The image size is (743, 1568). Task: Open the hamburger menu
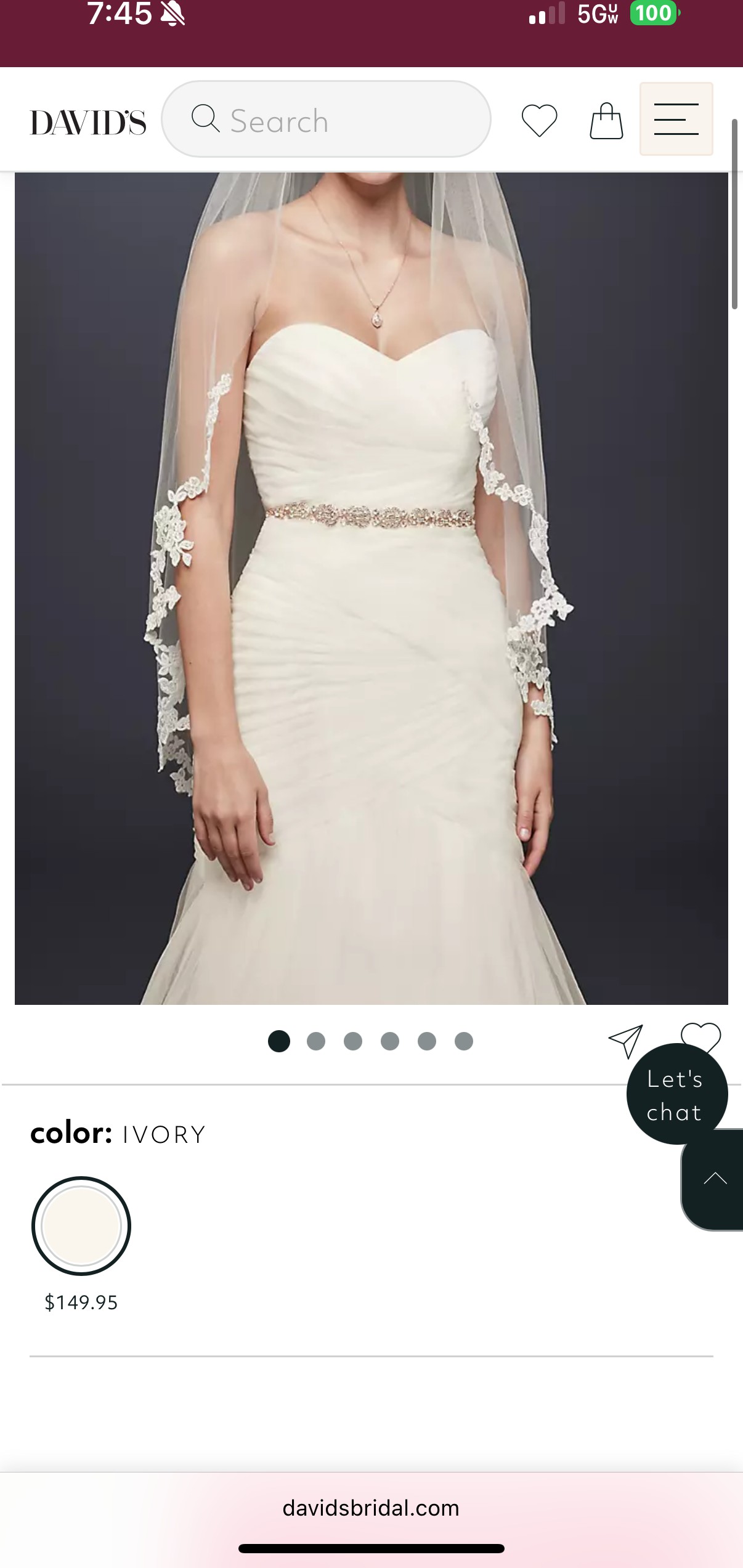click(676, 119)
